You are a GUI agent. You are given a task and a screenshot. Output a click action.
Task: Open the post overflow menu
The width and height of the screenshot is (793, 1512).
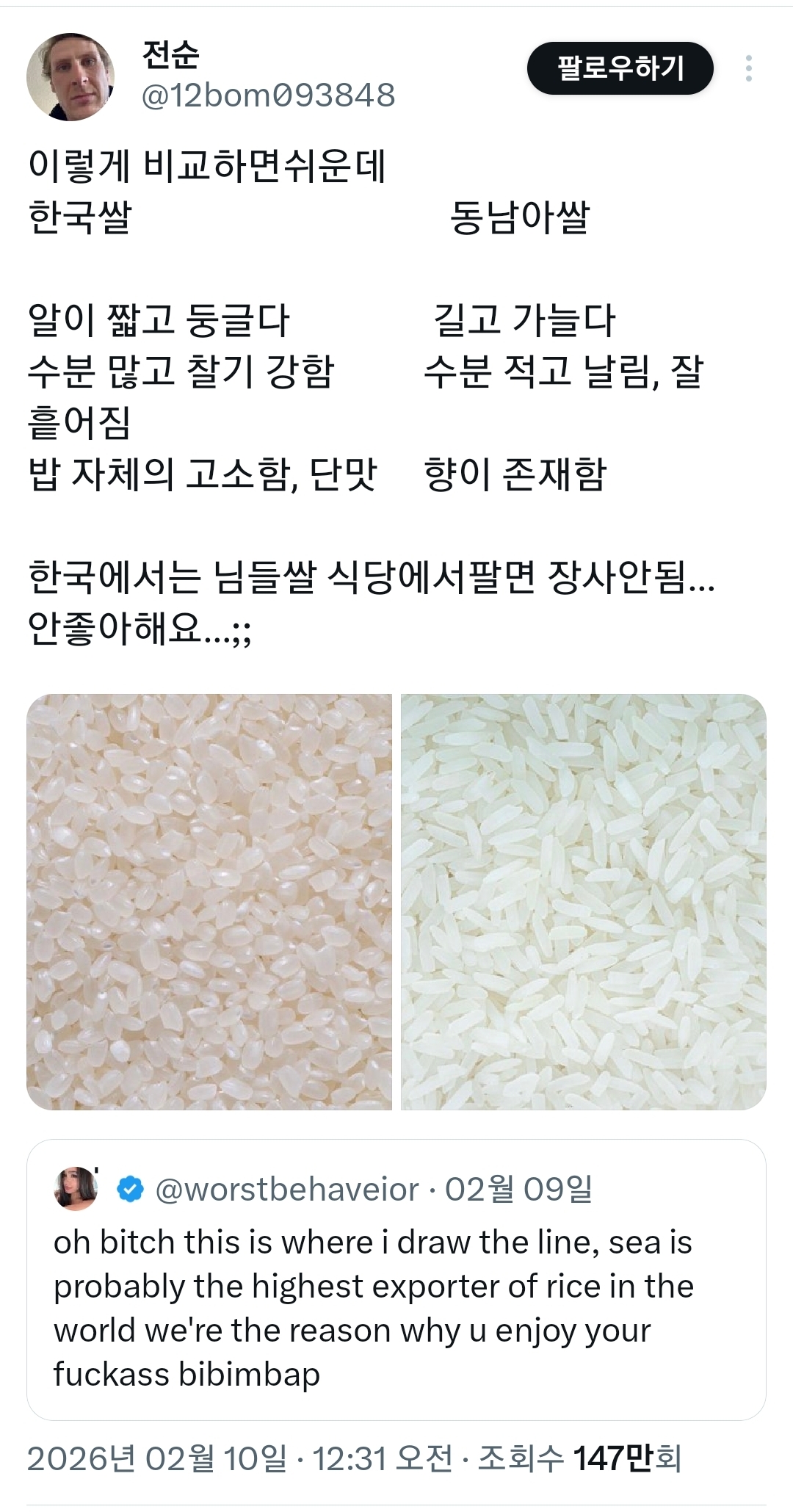tap(748, 69)
